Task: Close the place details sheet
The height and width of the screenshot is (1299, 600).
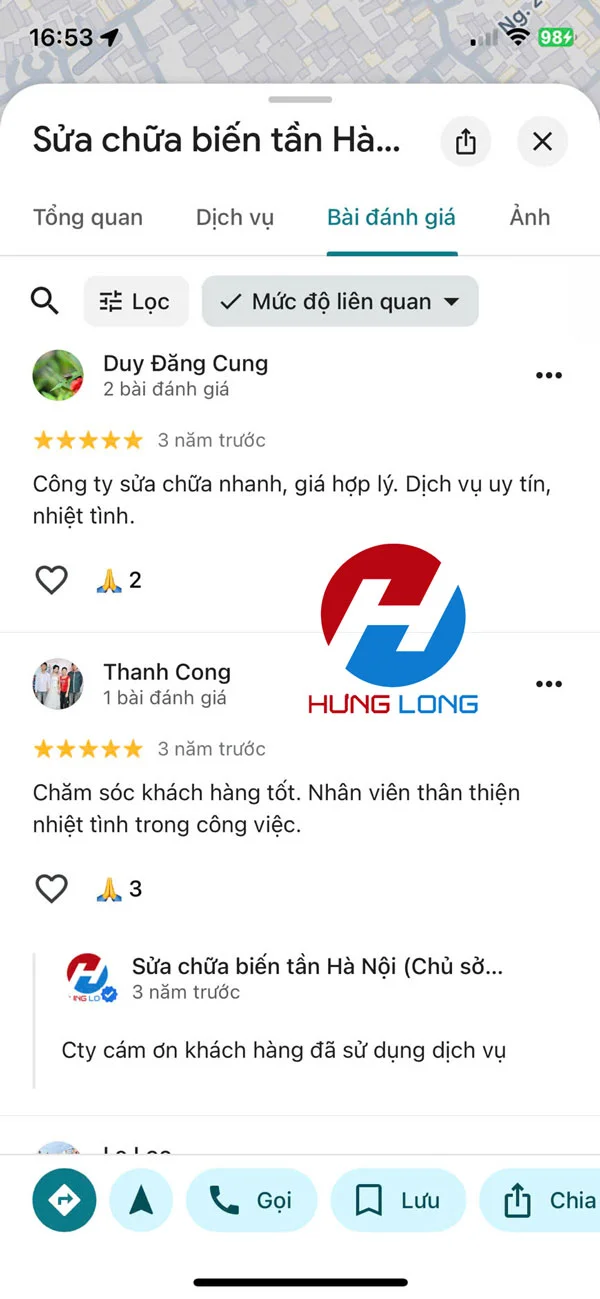Action: [542, 142]
